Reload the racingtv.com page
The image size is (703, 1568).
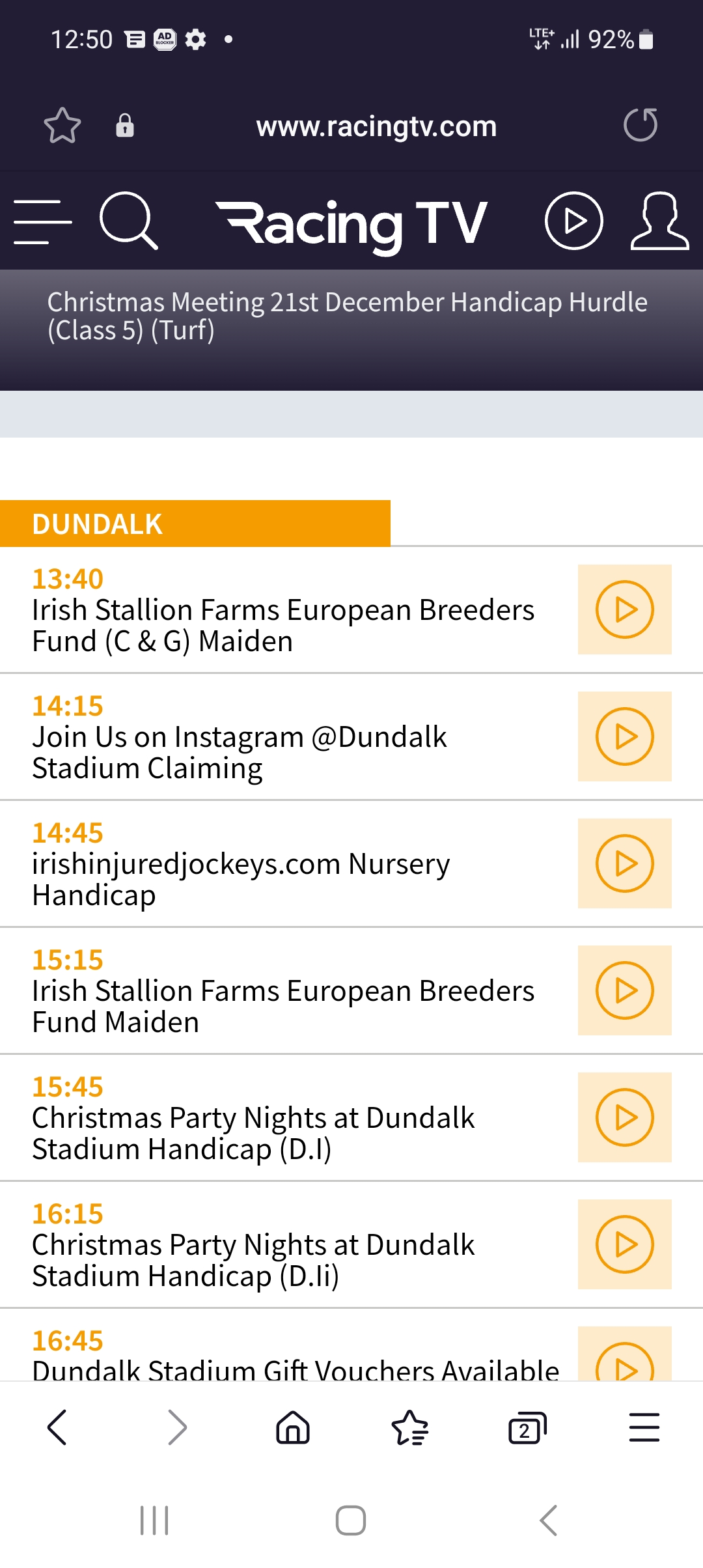coord(641,125)
